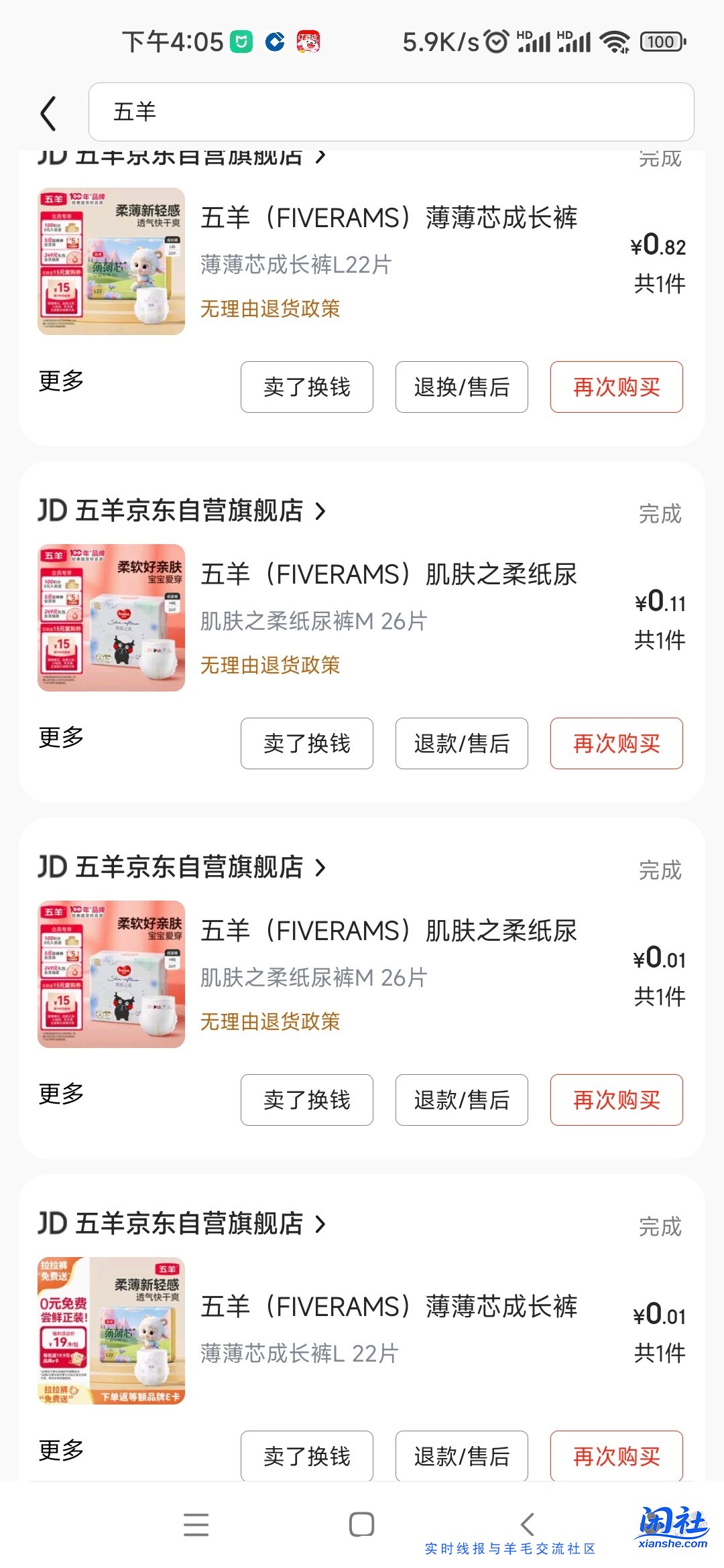The height and width of the screenshot is (1568, 724).
Task: Tap the blue bank icon in status bar
Action: (275, 42)
